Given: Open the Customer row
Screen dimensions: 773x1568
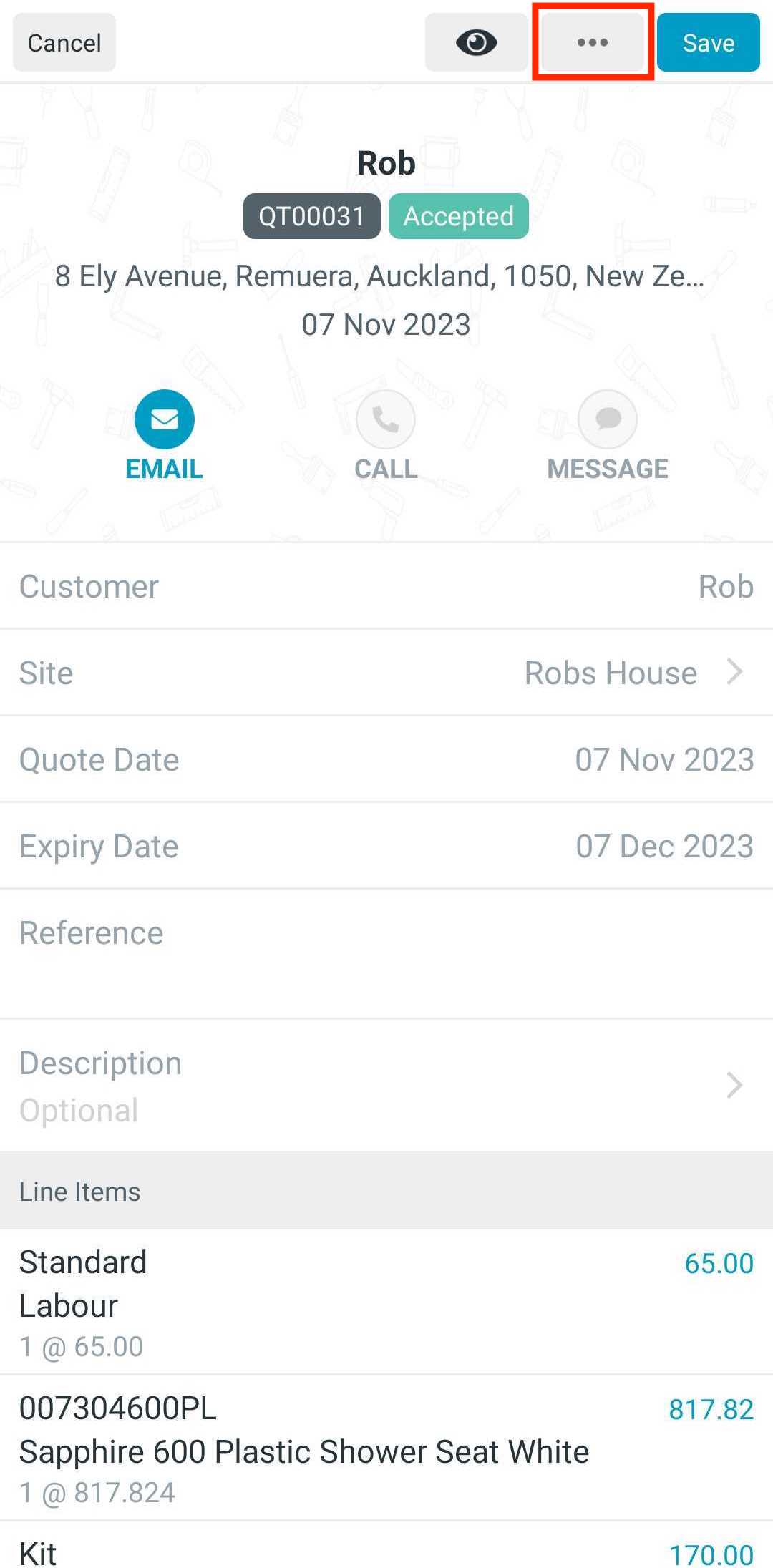Looking at the screenshot, I should coord(386,587).
